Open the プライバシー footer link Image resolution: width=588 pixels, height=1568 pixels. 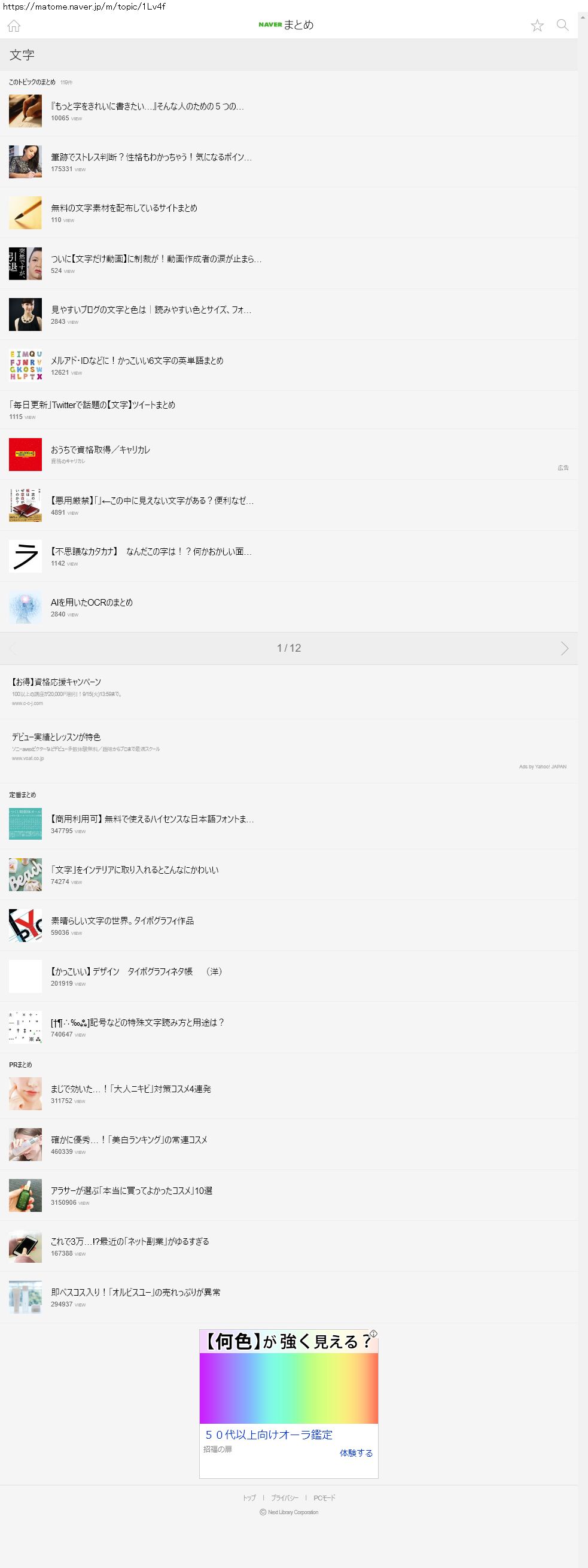284,1498
